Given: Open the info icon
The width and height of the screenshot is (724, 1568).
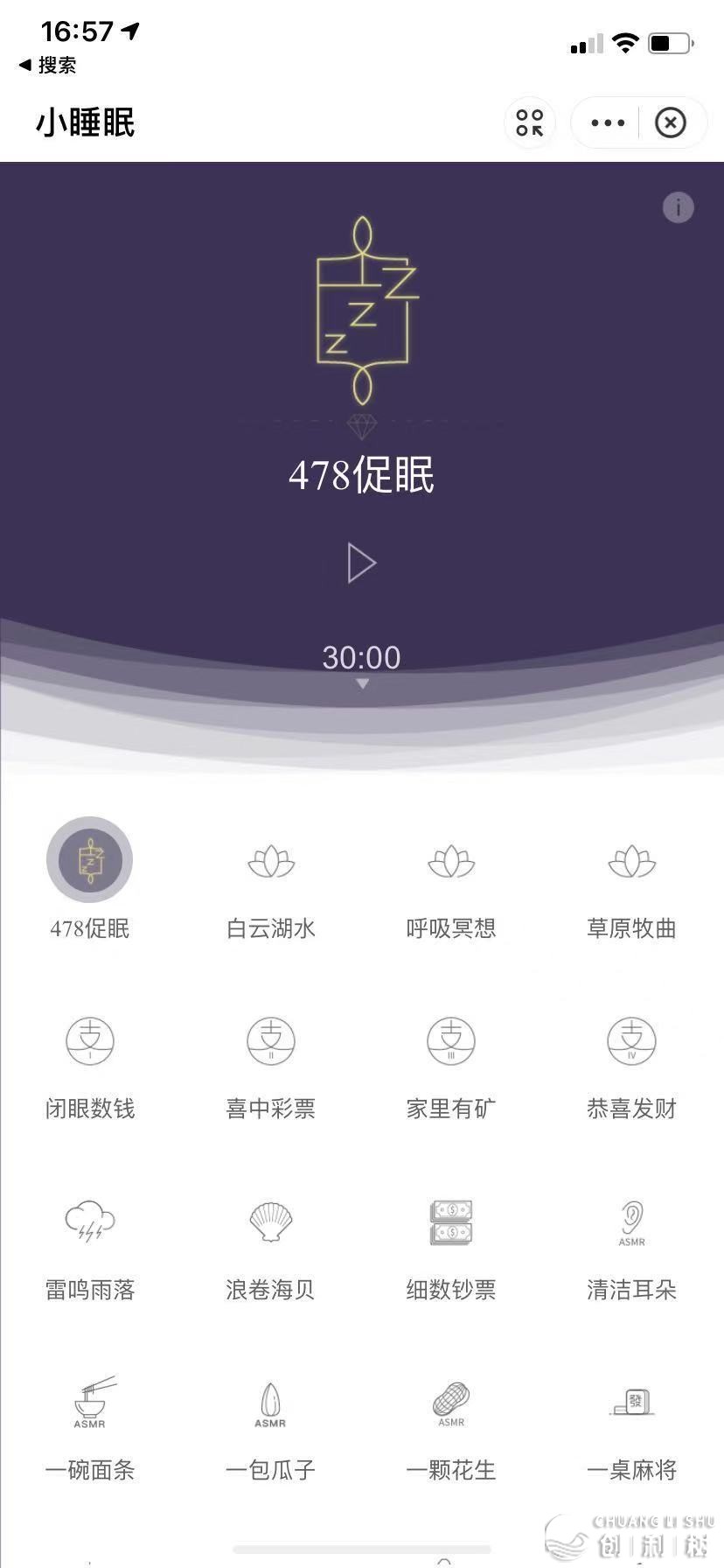Looking at the screenshot, I should pos(678,207).
